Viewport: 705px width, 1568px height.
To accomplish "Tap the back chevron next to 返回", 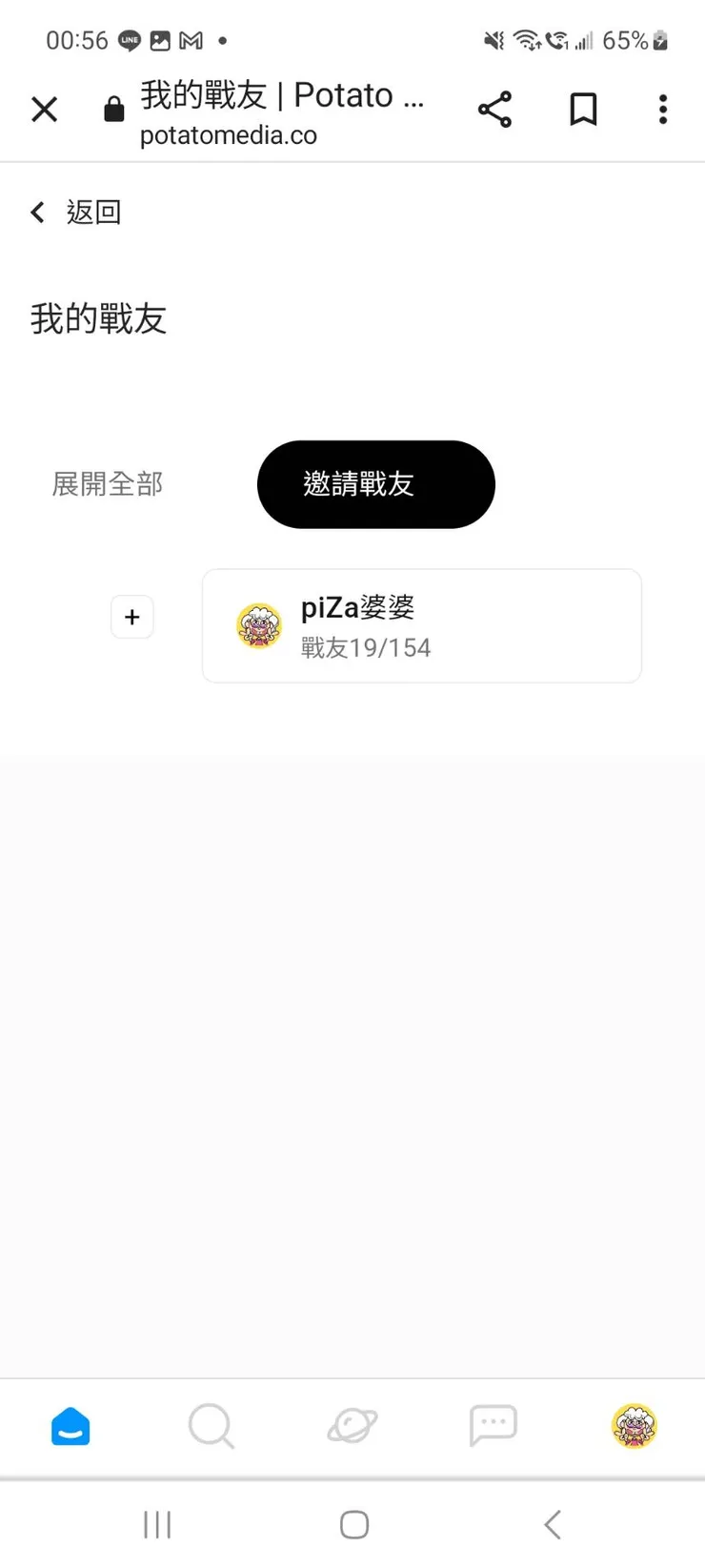I will [x=38, y=212].
